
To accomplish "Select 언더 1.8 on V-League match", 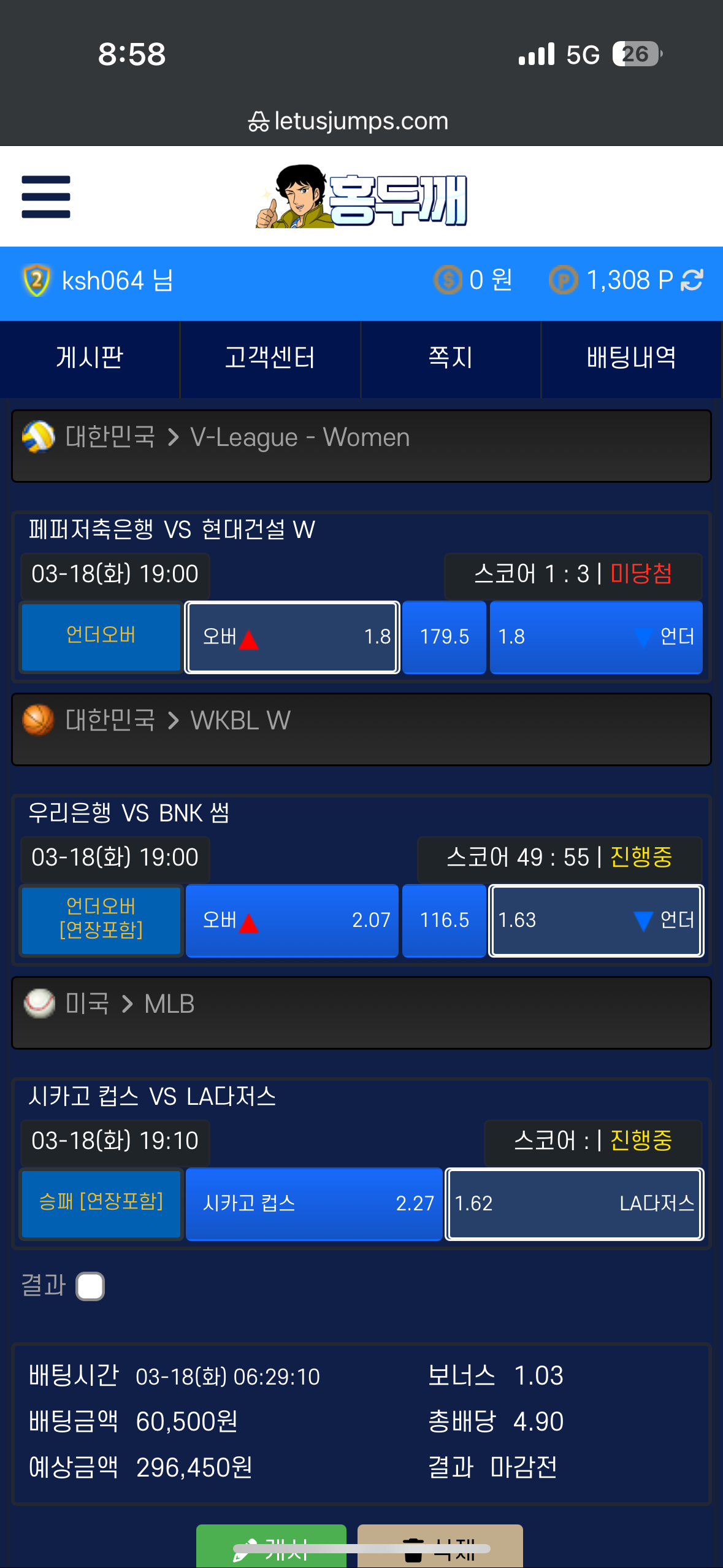I will point(595,637).
